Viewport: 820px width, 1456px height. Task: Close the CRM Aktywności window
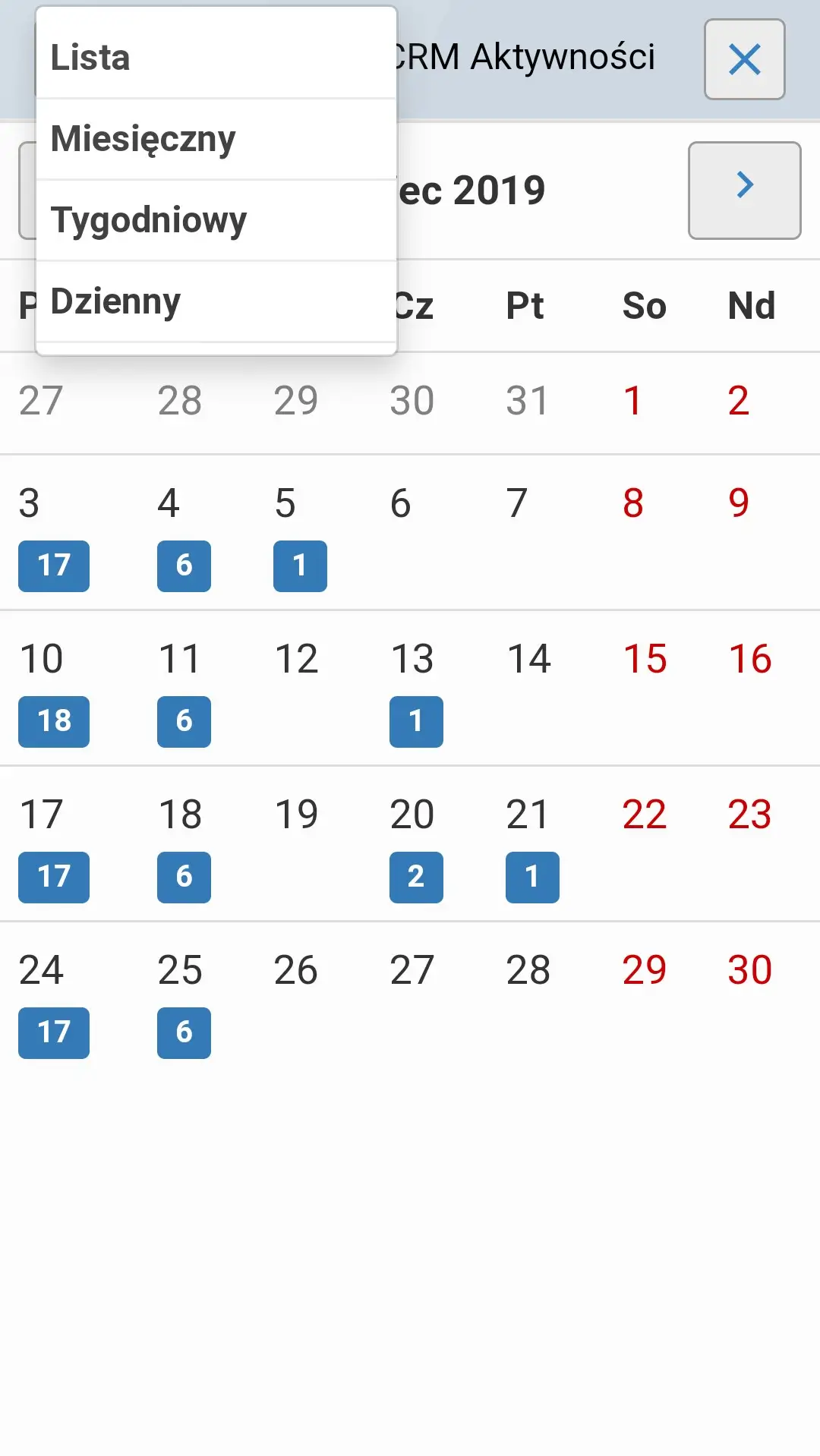pos(744,59)
